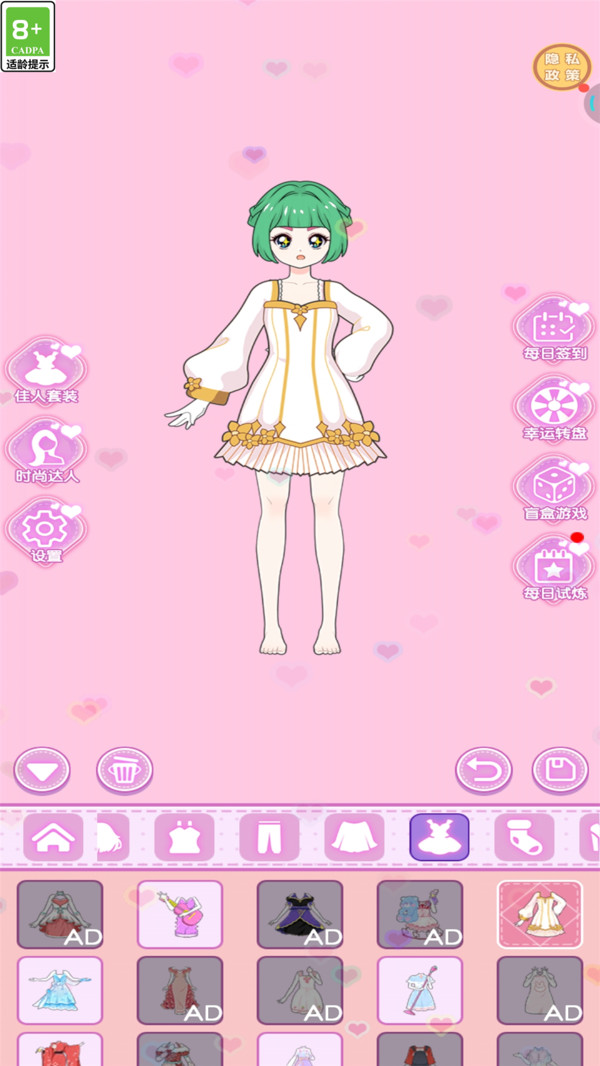Open 设置 settings gear
The height and width of the screenshot is (1066, 600).
click(x=46, y=531)
